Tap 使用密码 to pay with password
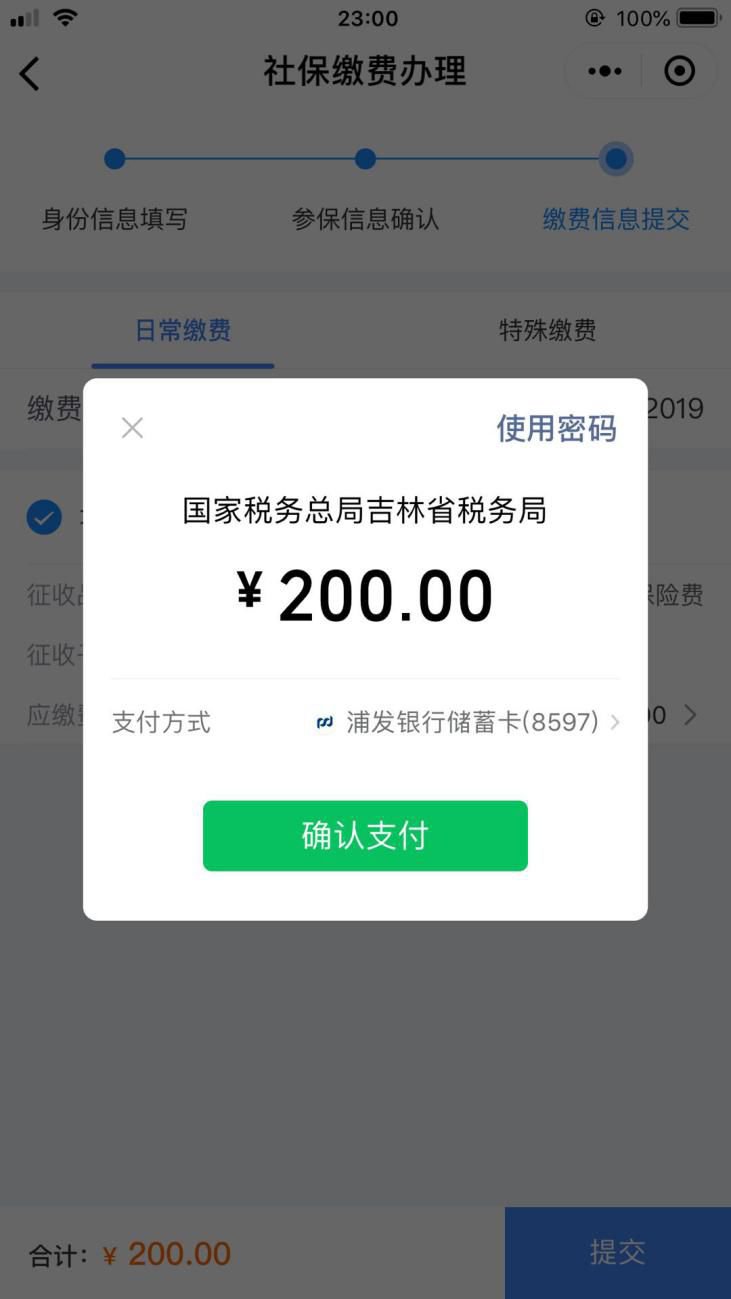This screenshot has height=1299, width=731. click(x=556, y=428)
